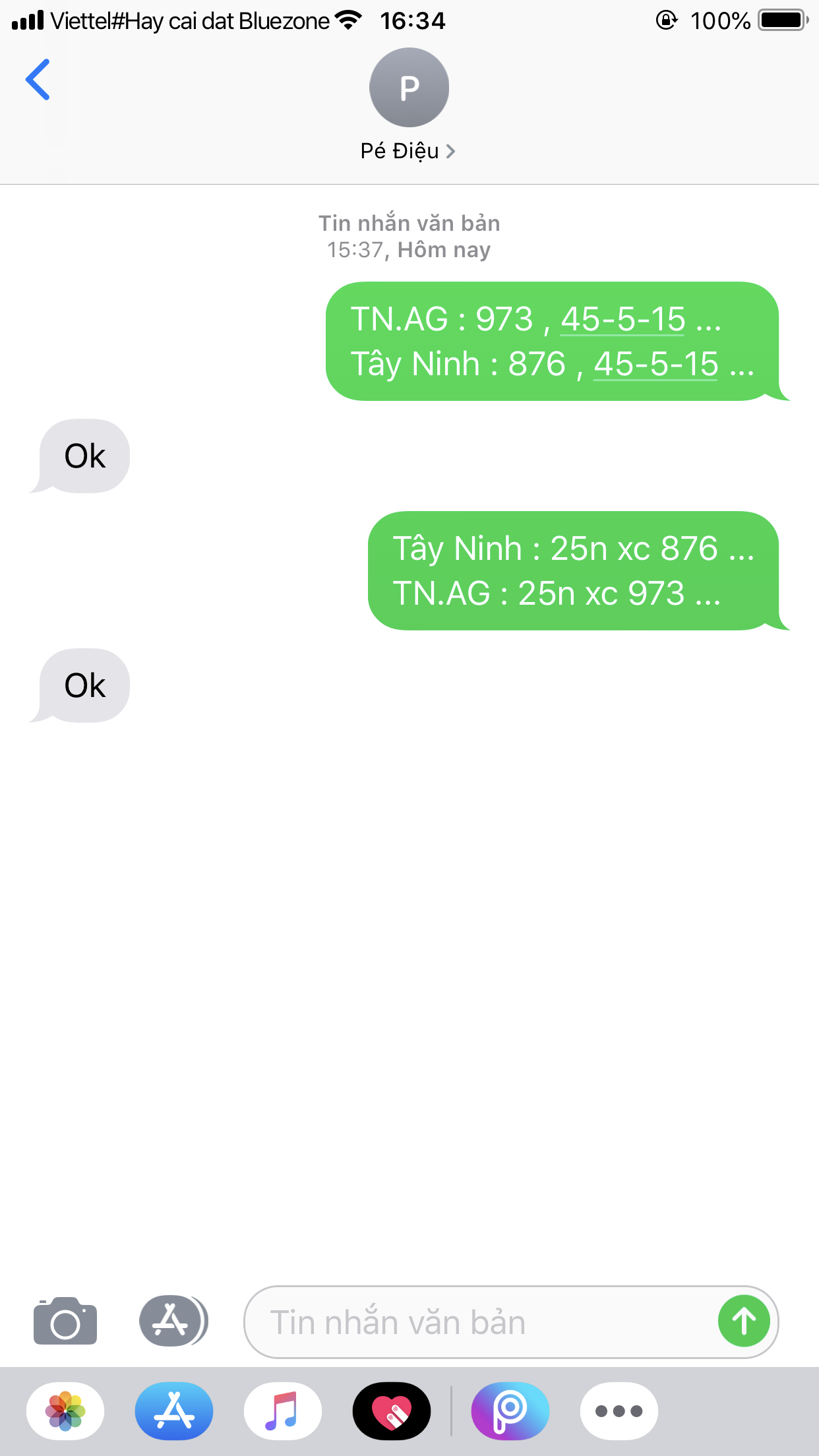The image size is (819, 1456).
Task: Tap the underlined 45-5-15 link after 973
Action: tap(623, 320)
